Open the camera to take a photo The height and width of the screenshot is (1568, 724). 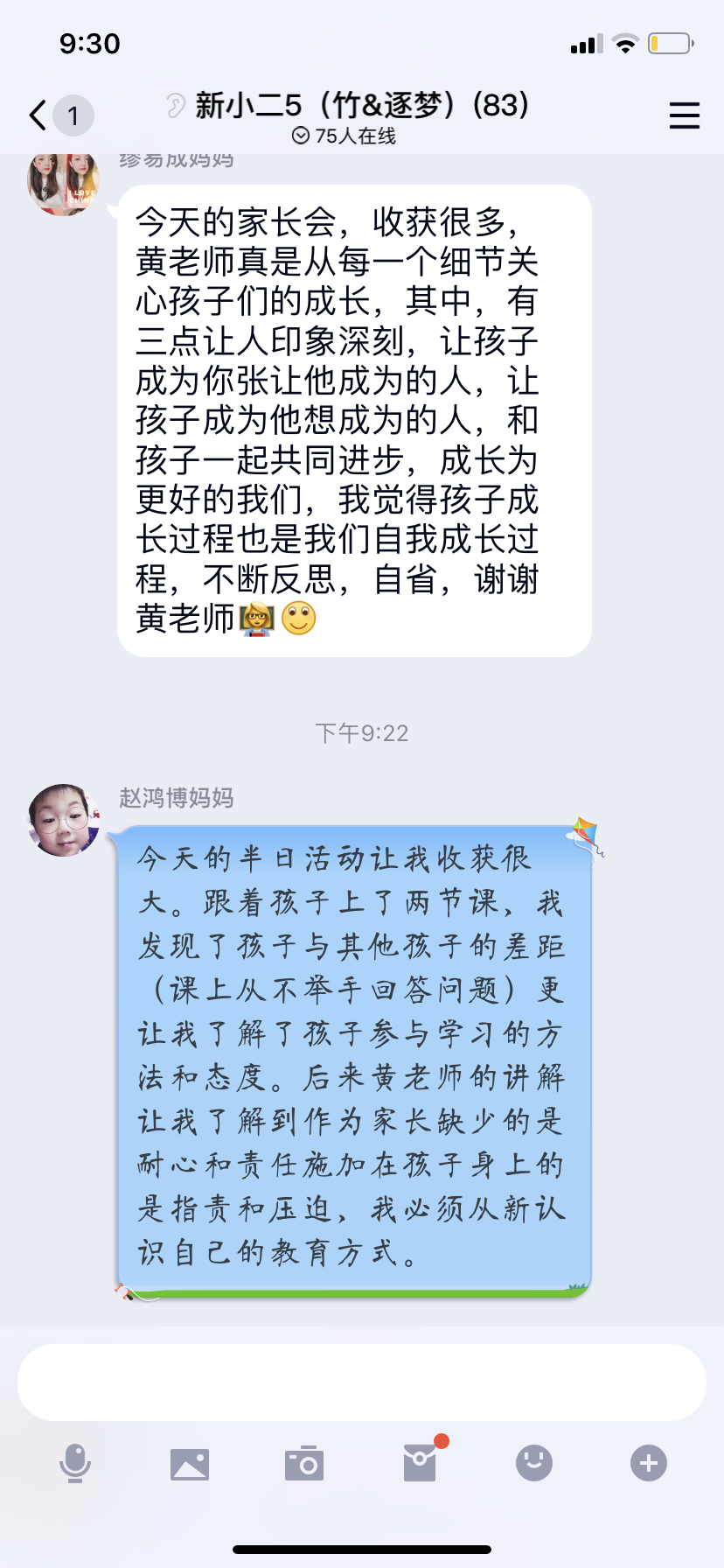coord(304,1463)
